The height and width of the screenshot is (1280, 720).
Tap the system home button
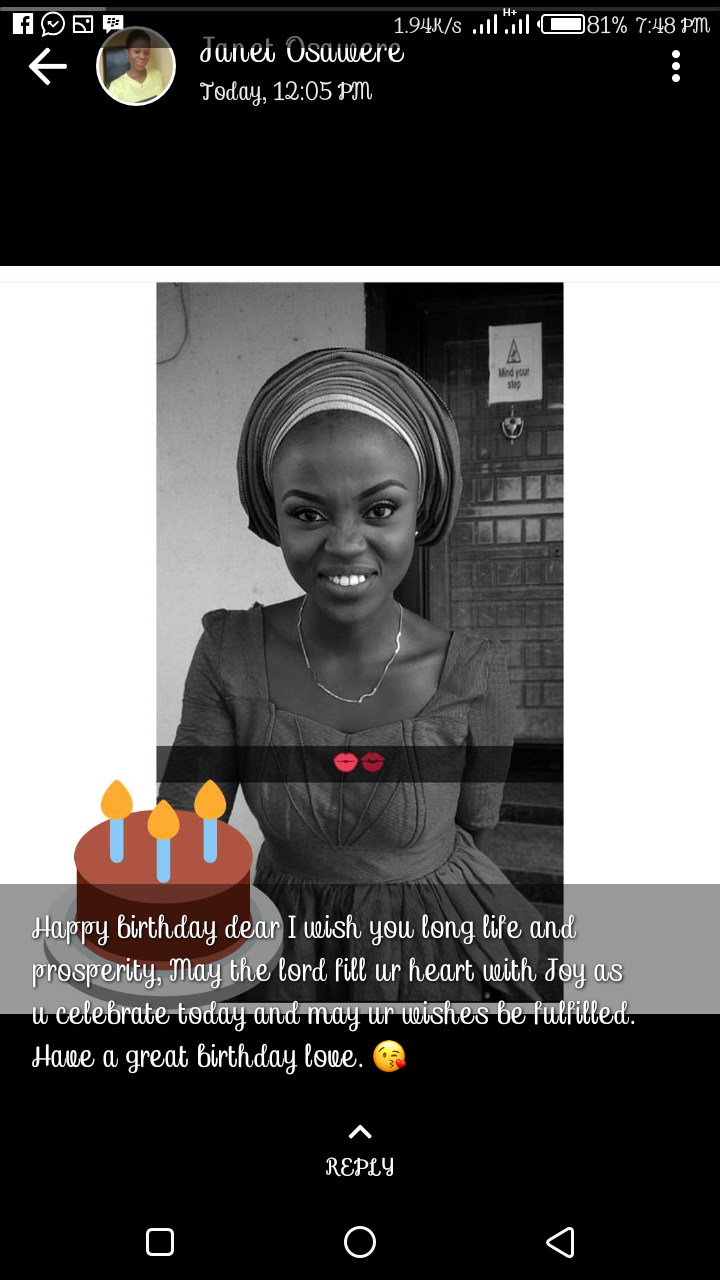[360, 1242]
